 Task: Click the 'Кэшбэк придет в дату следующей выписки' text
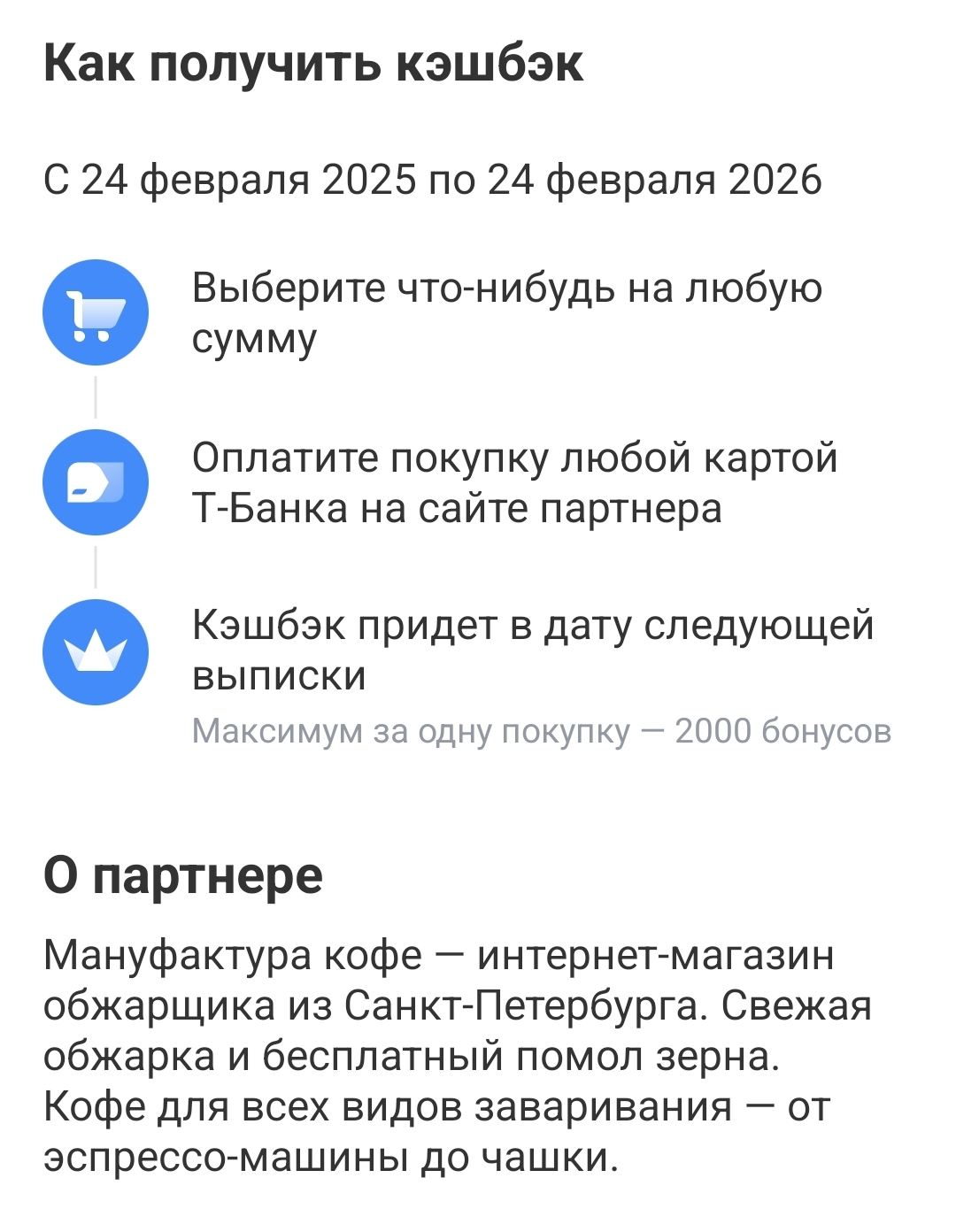click(531, 651)
